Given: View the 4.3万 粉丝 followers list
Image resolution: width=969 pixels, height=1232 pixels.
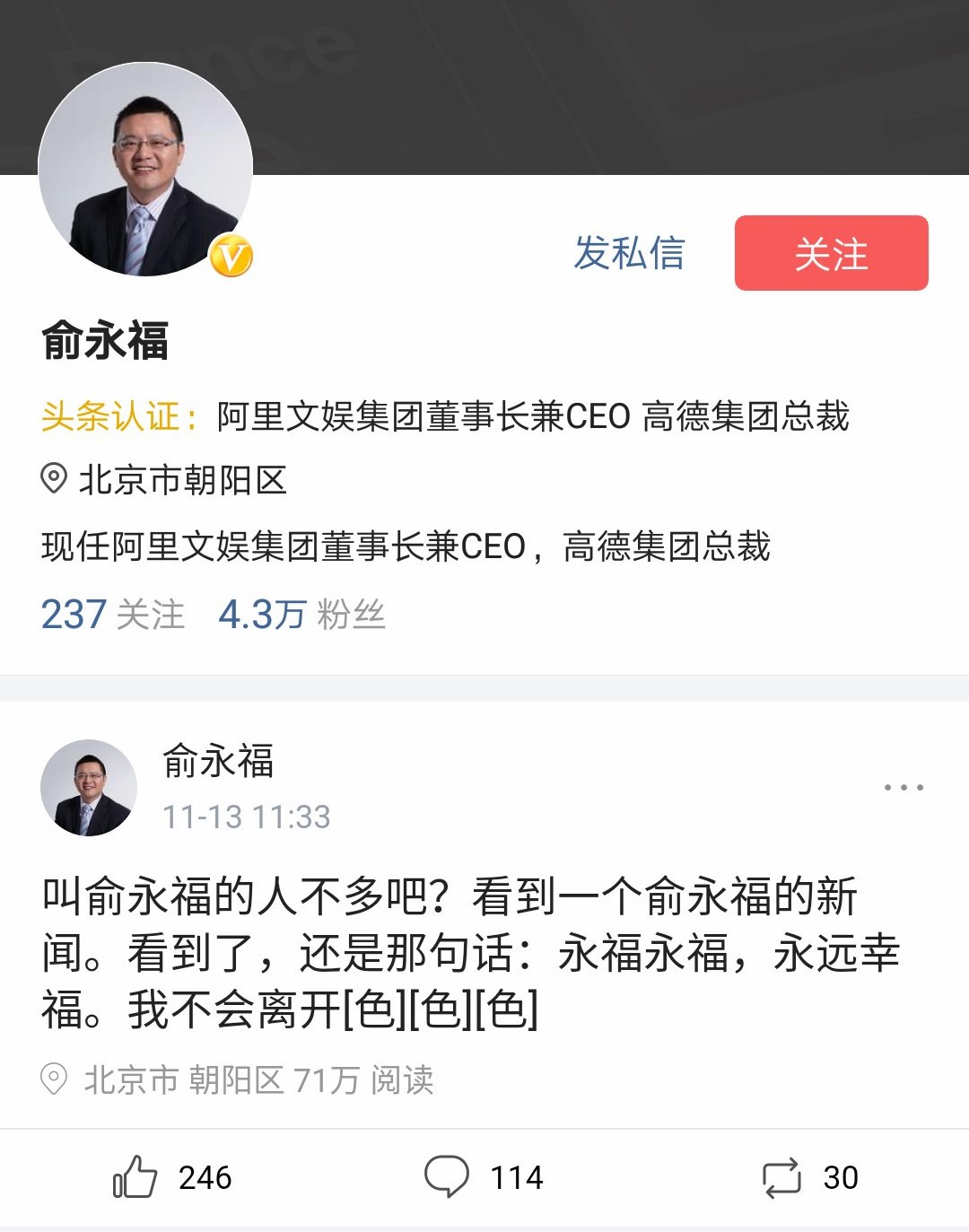Looking at the screenshot, I should (301, 615).
